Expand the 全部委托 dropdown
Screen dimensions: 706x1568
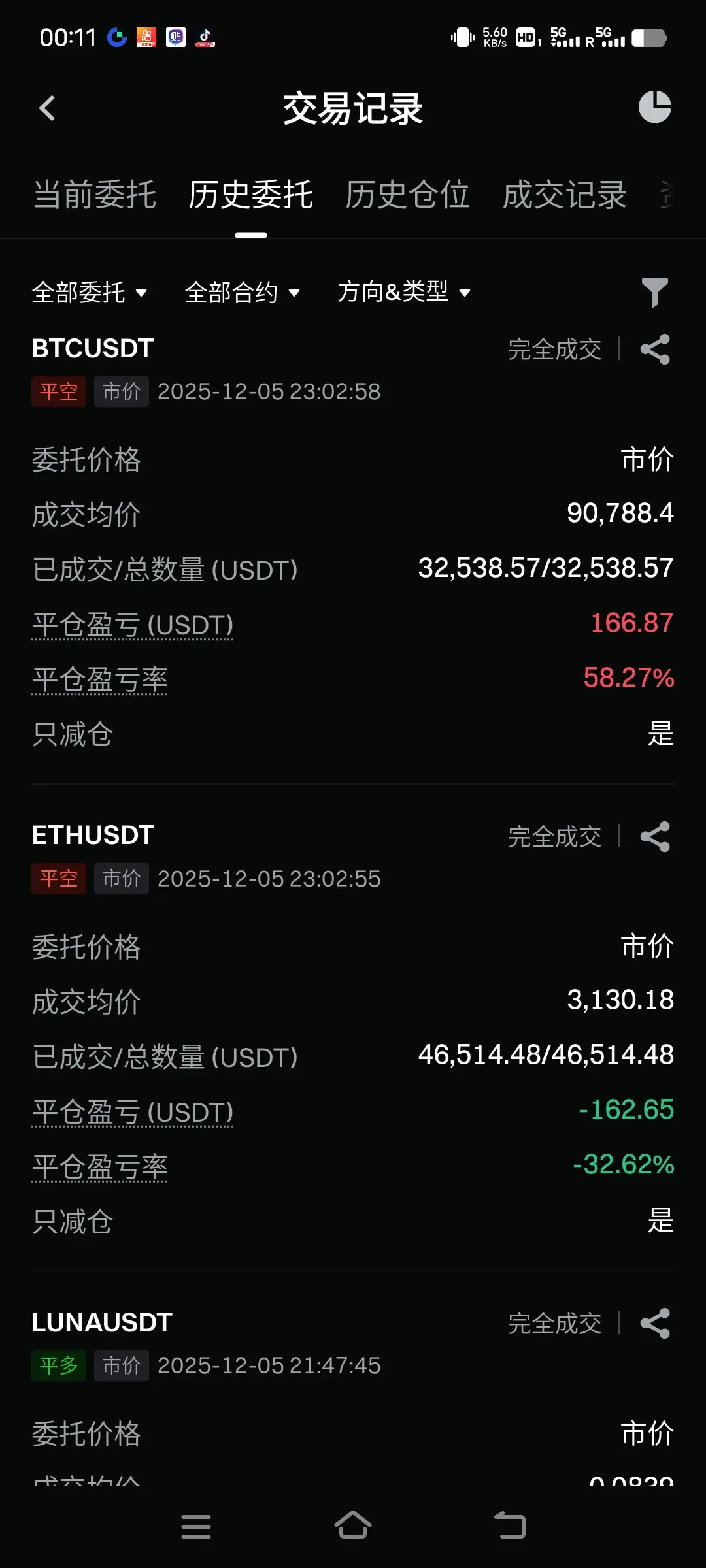(90, 292)
